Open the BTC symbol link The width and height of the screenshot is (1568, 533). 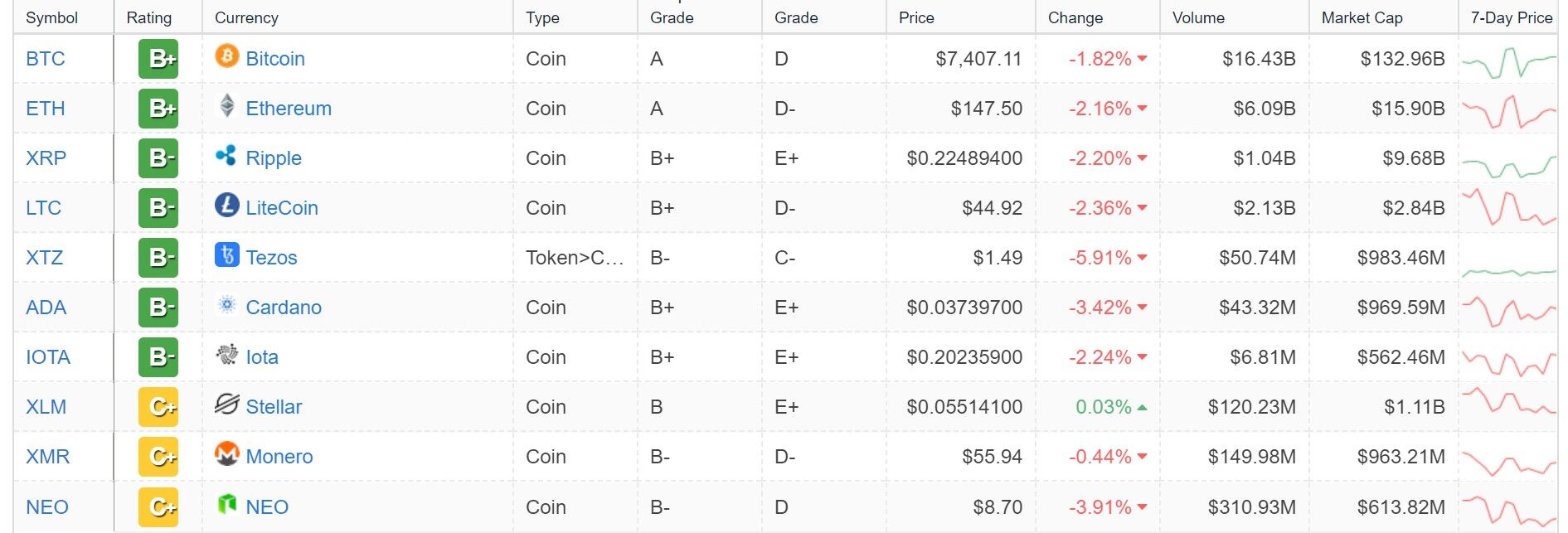(x=45, y=59)
